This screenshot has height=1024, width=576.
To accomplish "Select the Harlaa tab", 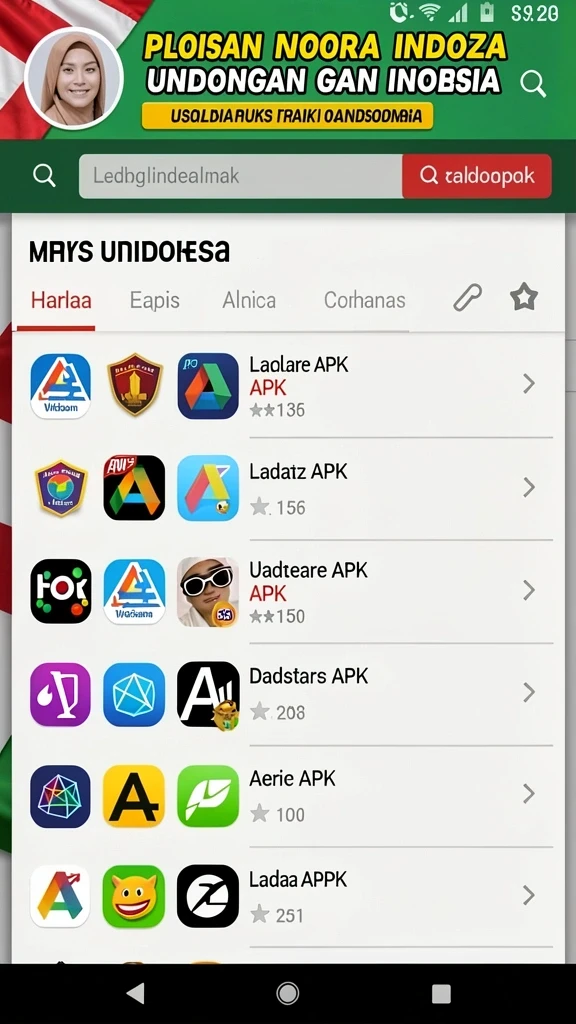I will tap(61, 300).
